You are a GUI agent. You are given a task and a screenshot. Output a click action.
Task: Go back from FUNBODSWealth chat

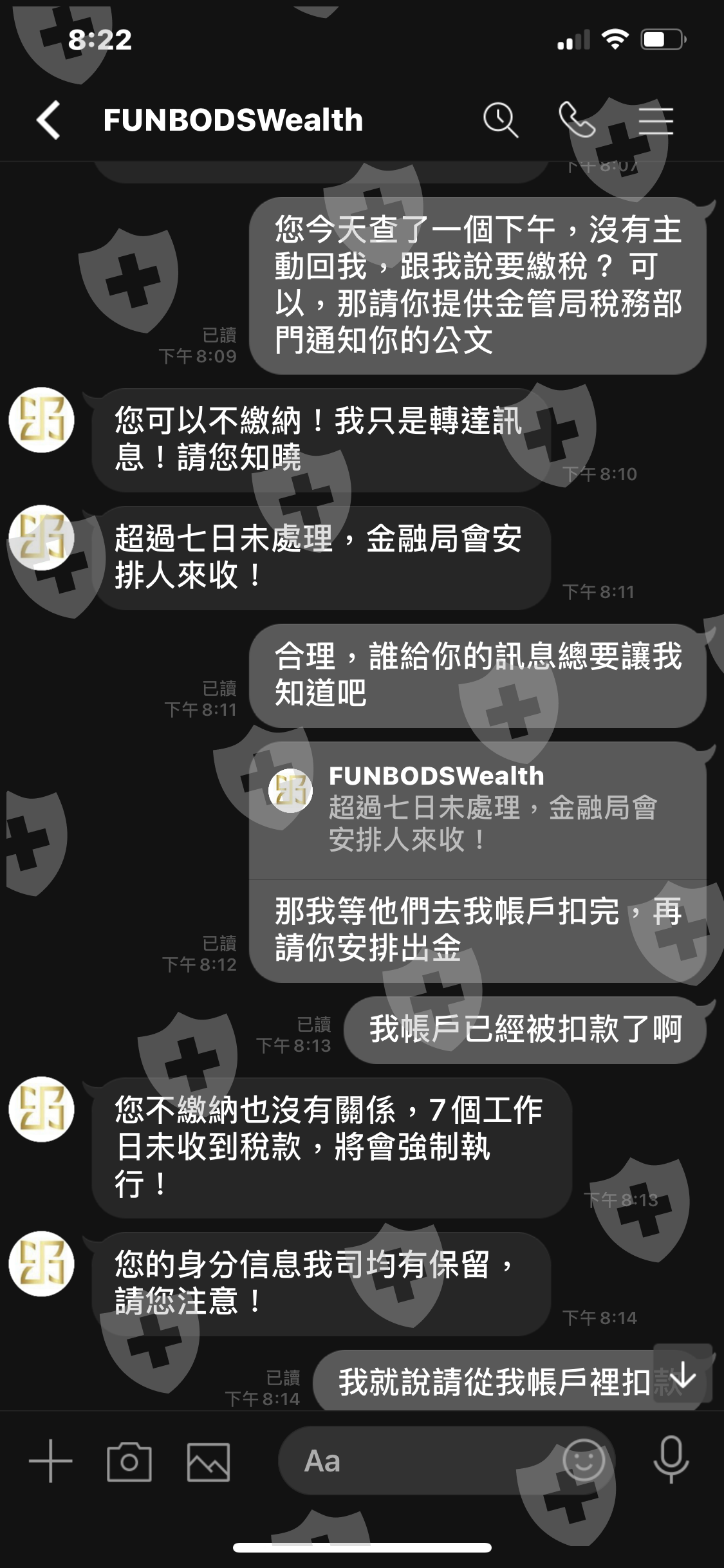pyautogui.click(x=49, y=120)
